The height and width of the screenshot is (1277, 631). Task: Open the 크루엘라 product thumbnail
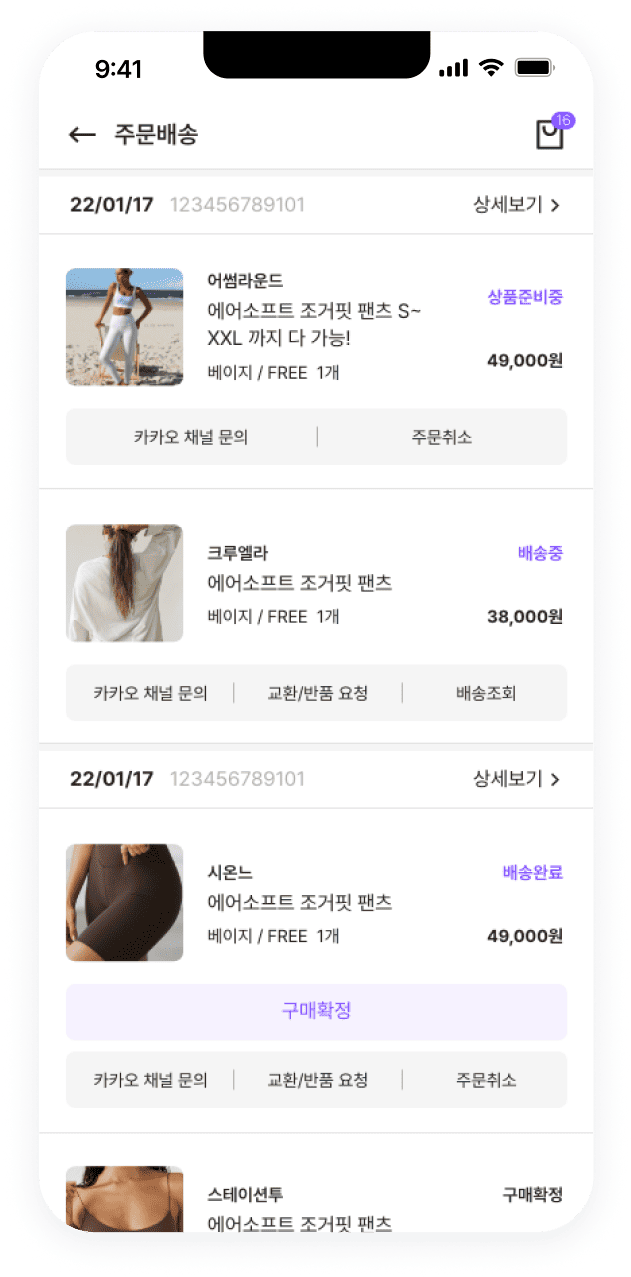click(124, 583)
